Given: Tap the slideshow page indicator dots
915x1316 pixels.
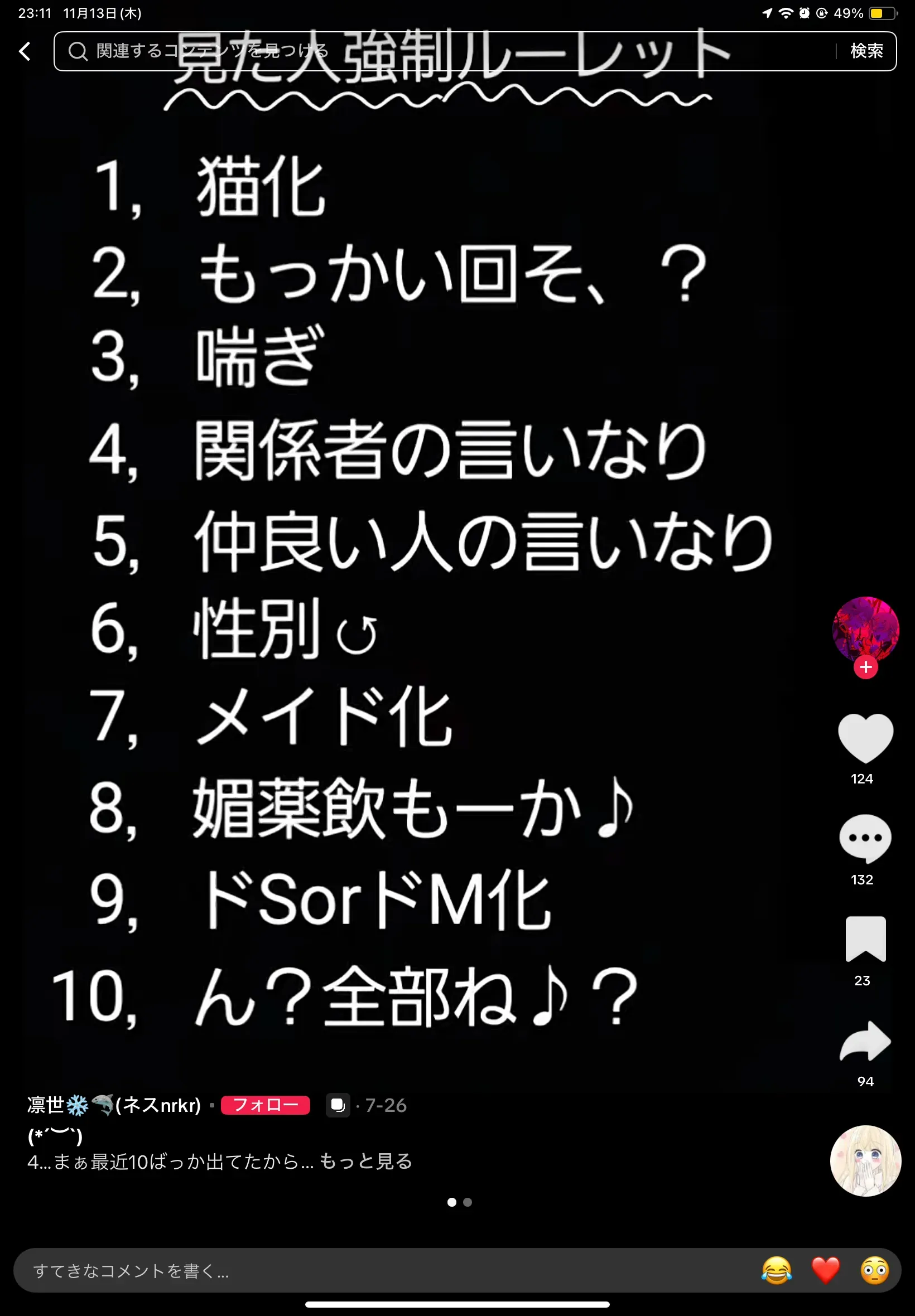Looking at the screenshot, I should [x=459, y=1202].
